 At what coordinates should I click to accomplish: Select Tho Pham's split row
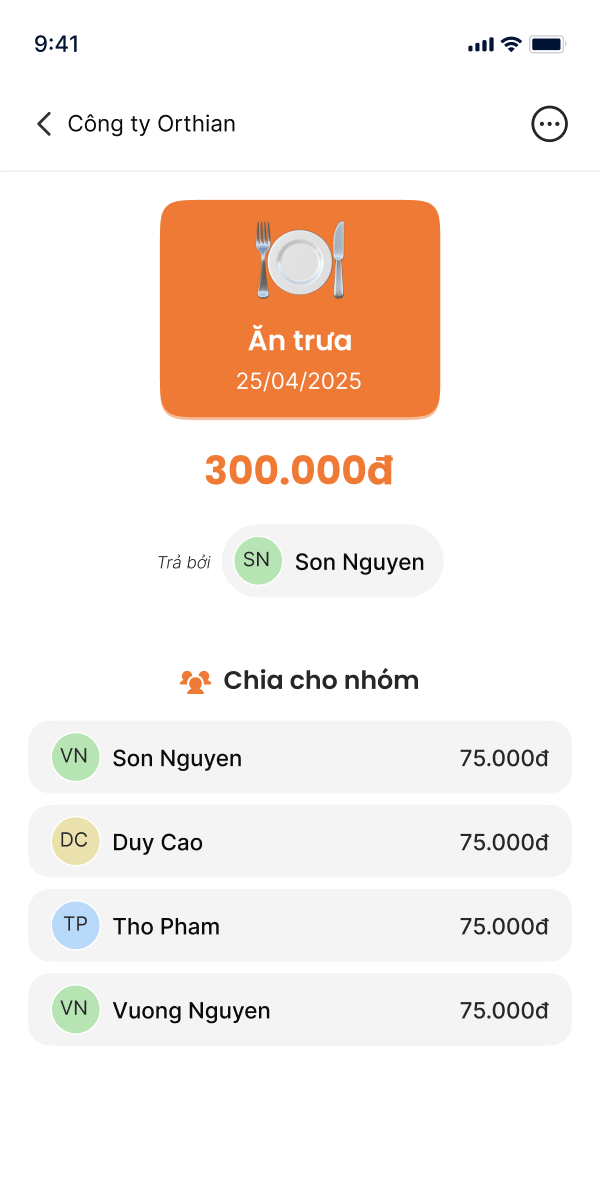pos(300,925)
